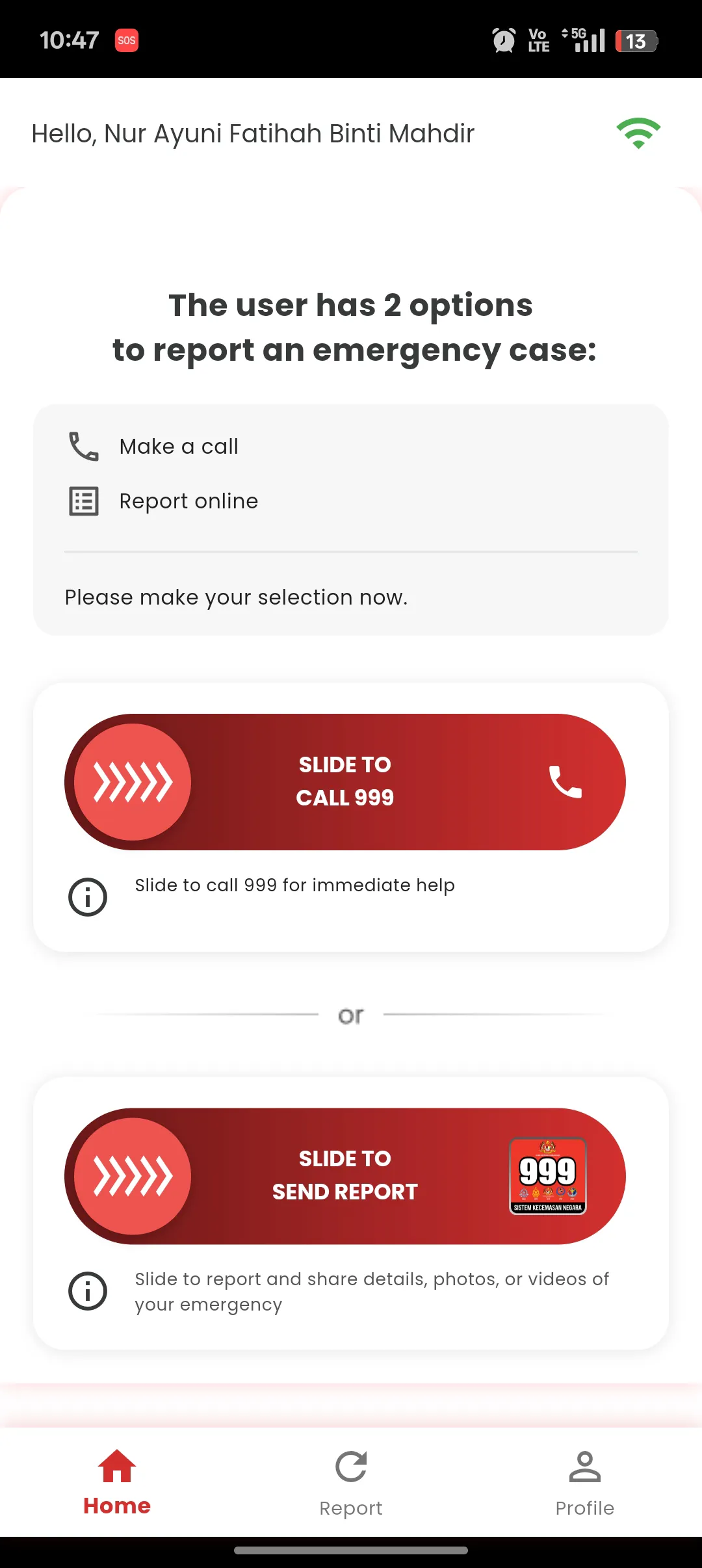Tap the Slide to Send Report slider
The image size is (702, 1568).
coord(133,1176)
